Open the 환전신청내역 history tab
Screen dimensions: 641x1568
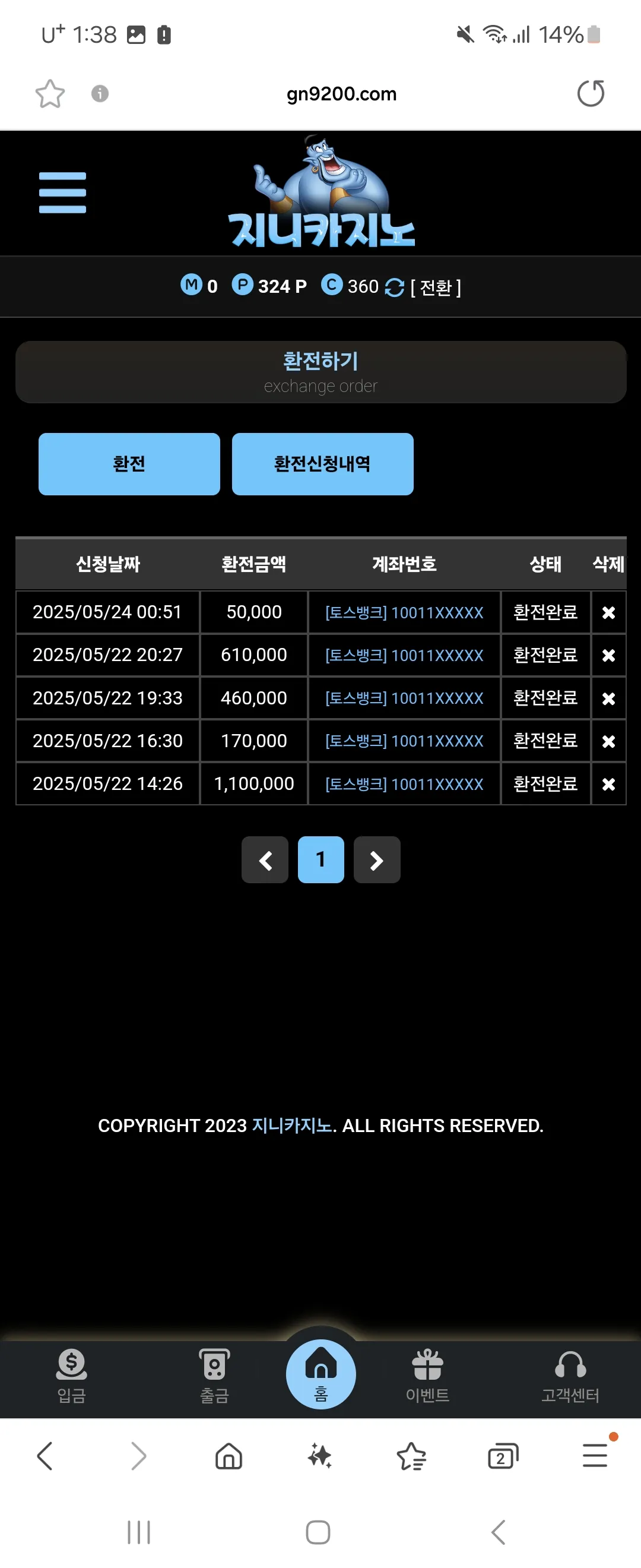322,464
